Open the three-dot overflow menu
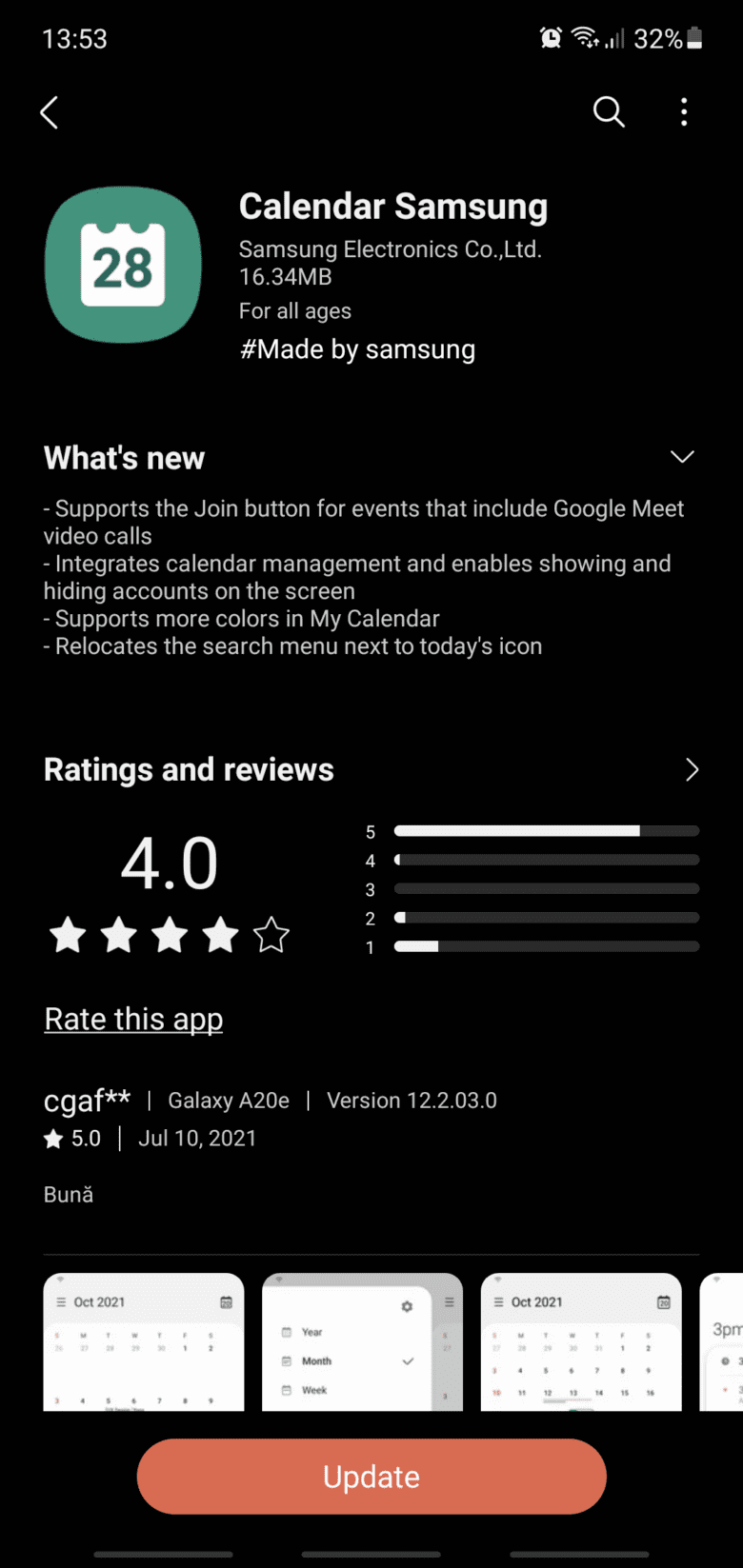743x1568 pixels. click(684, 111)
